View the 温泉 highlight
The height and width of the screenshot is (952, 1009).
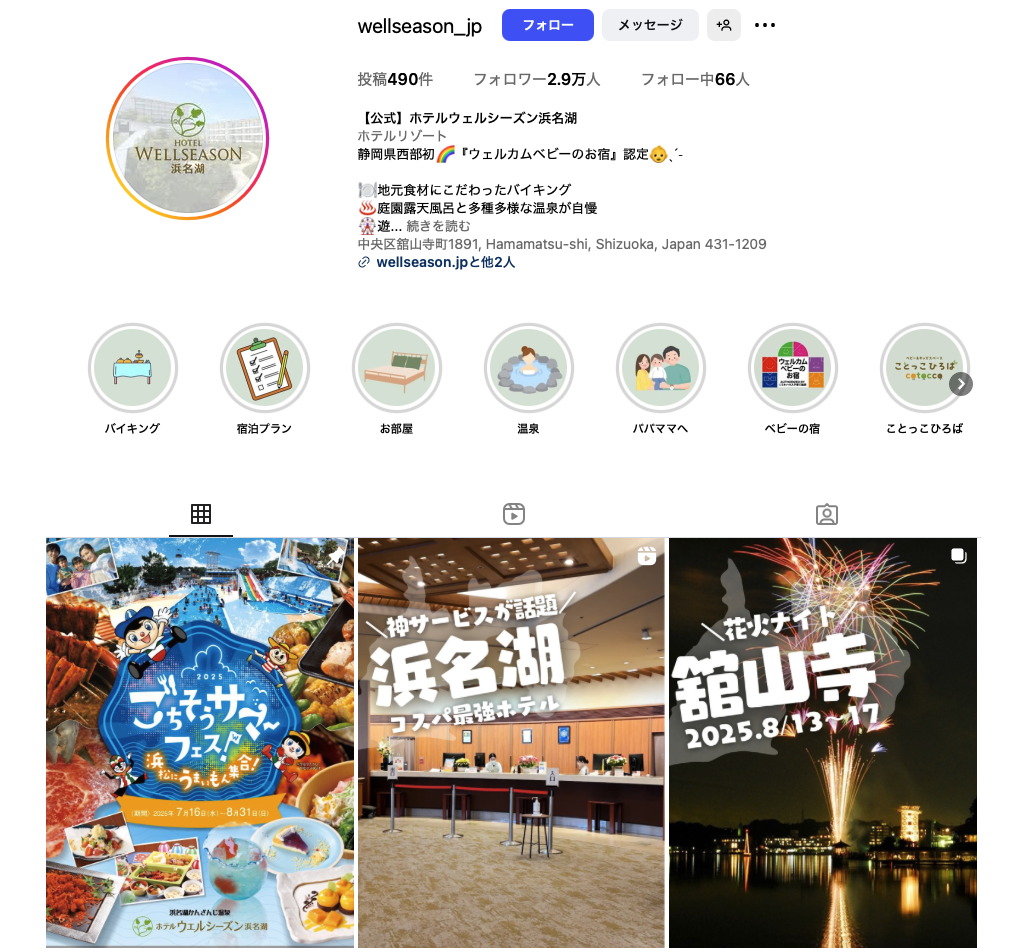(528, 368)
